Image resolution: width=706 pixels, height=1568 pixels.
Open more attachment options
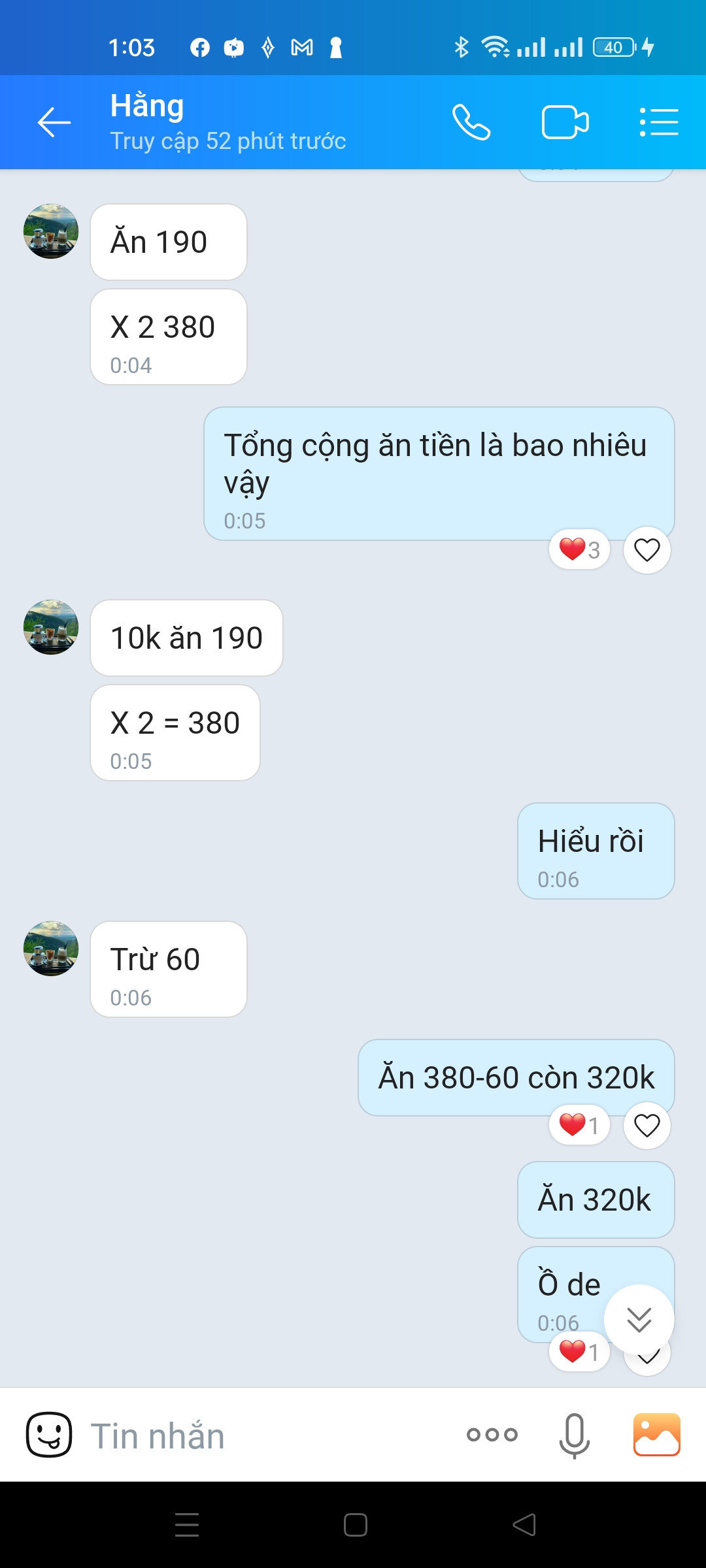click(492, 1435)
